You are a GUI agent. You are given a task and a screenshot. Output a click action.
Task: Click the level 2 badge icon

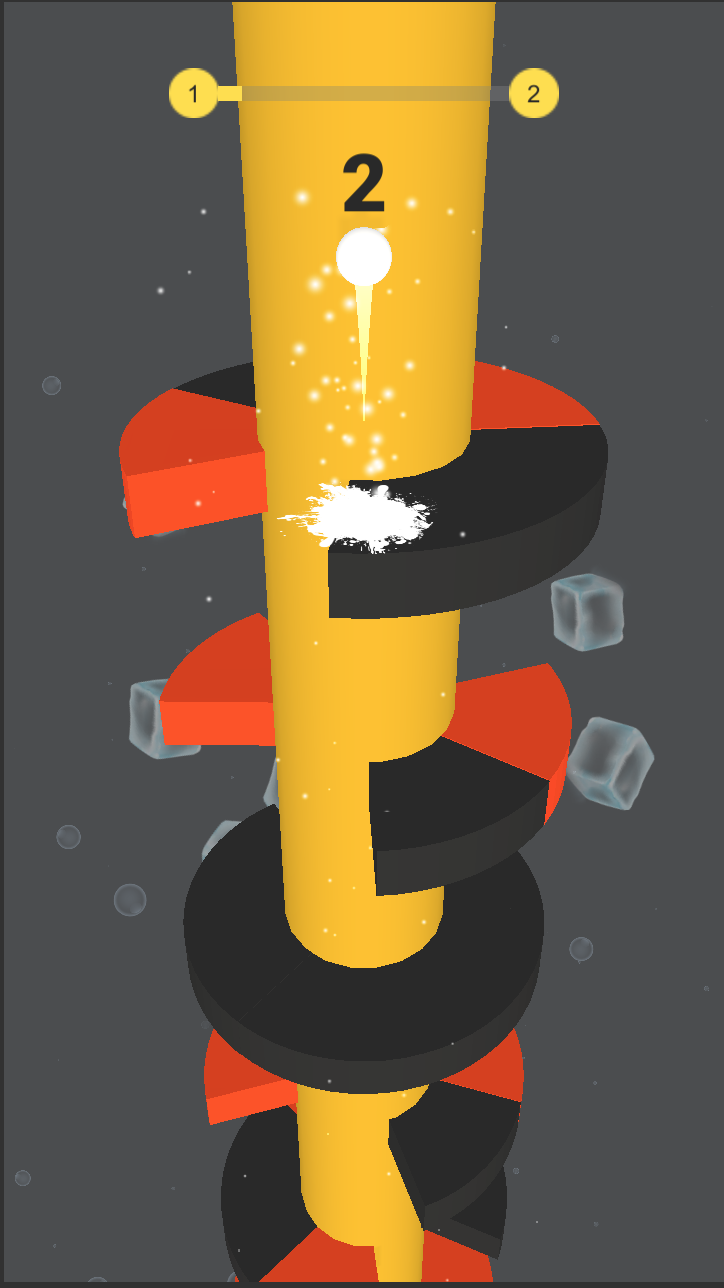coord(533,93)
